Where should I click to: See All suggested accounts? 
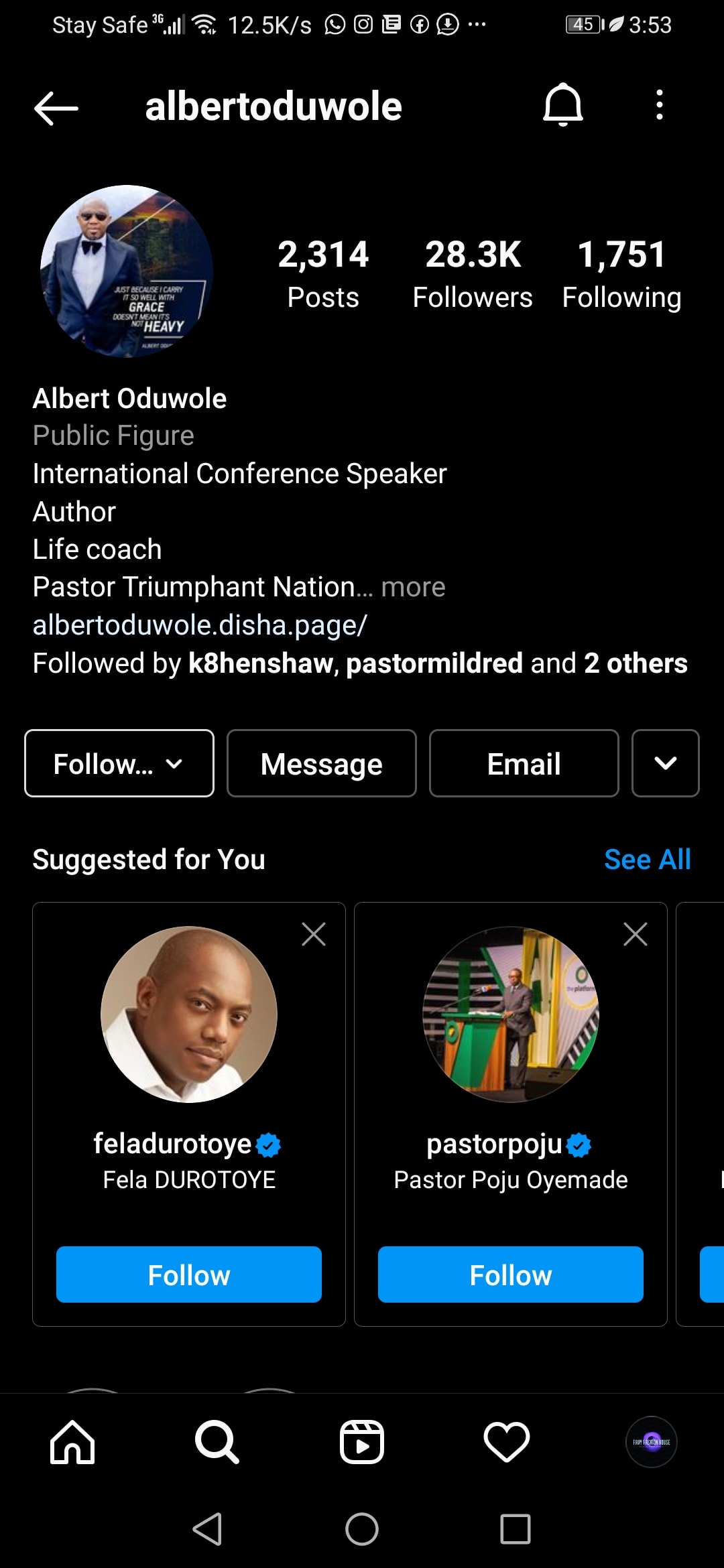click(647, 859)
